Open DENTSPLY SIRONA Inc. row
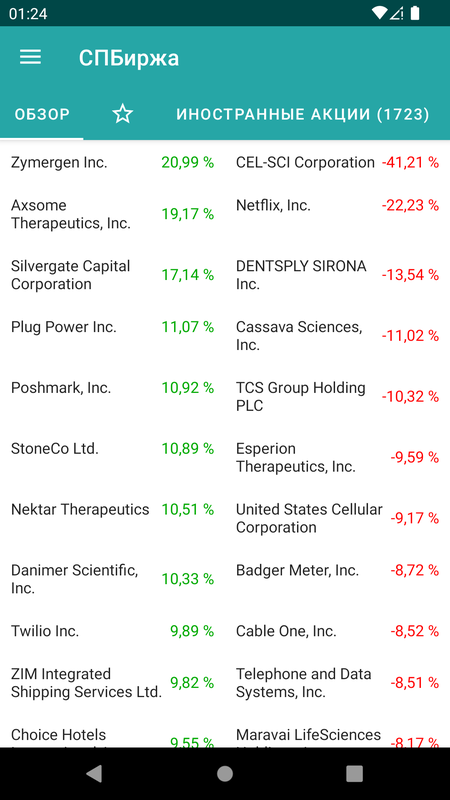 point(337,275)
